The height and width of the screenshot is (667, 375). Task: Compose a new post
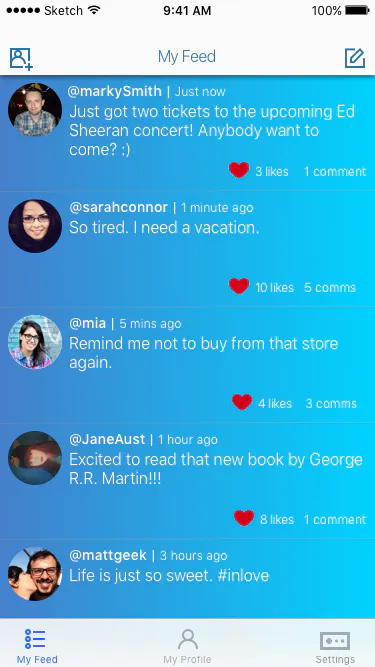coord(355,58)
